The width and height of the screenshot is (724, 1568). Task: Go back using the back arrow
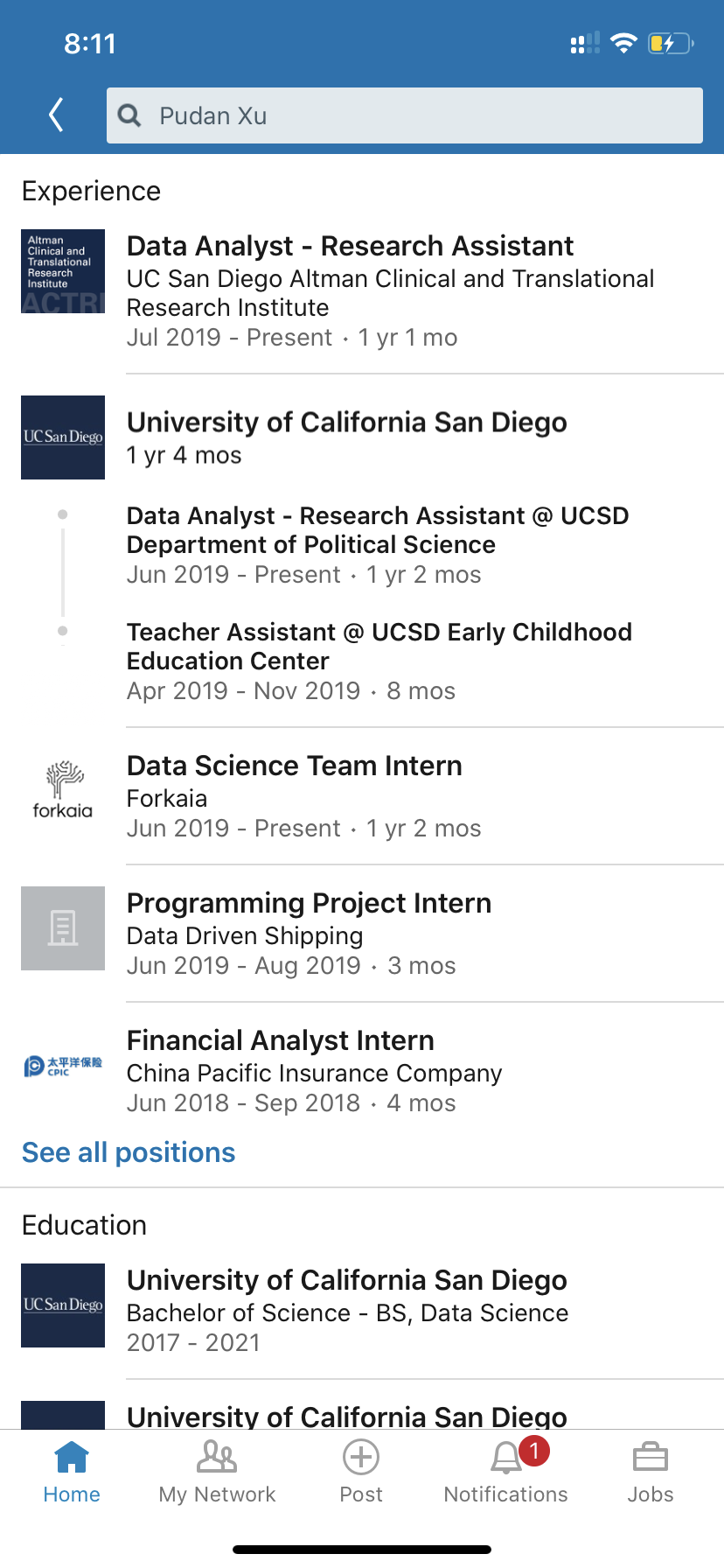pyautogui.click(x=57, y=115)
